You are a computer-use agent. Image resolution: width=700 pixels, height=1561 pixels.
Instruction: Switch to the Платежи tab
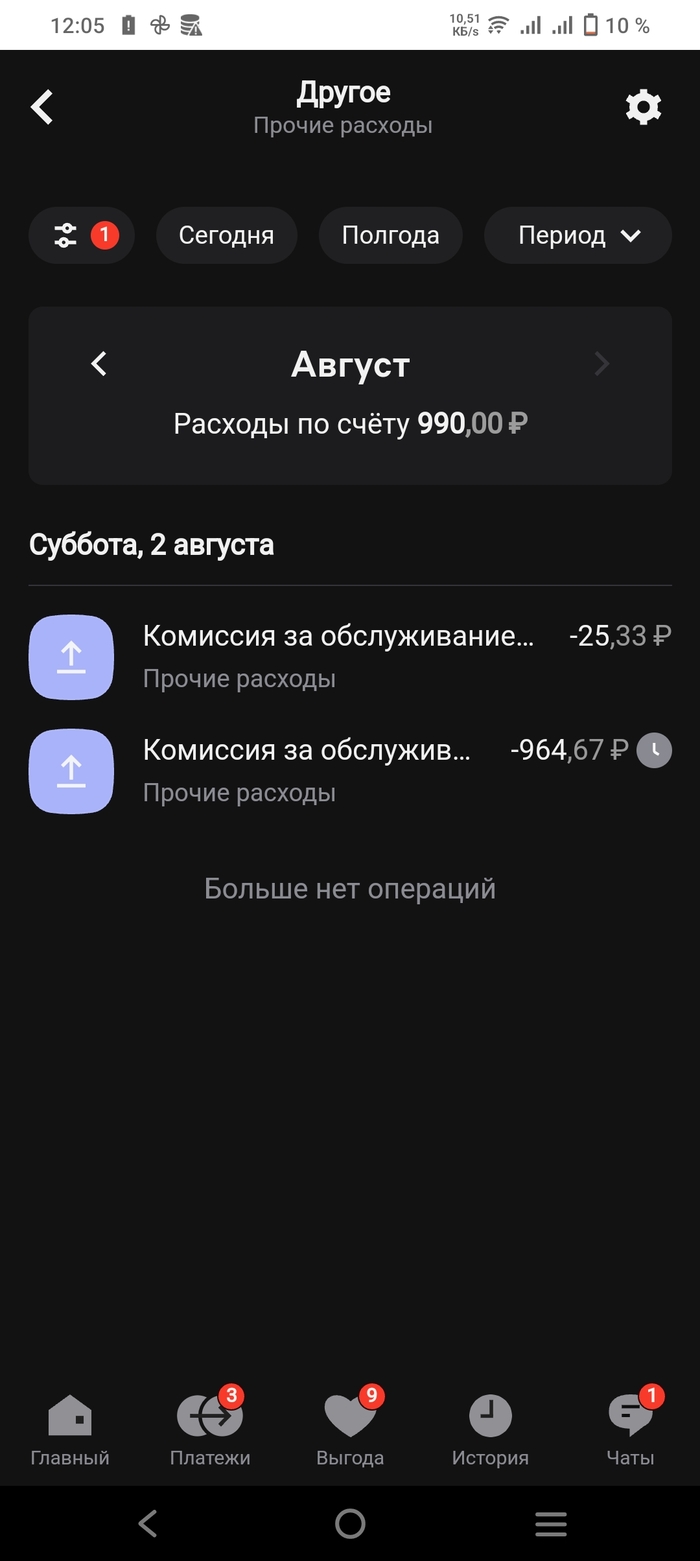(210, 1430)
